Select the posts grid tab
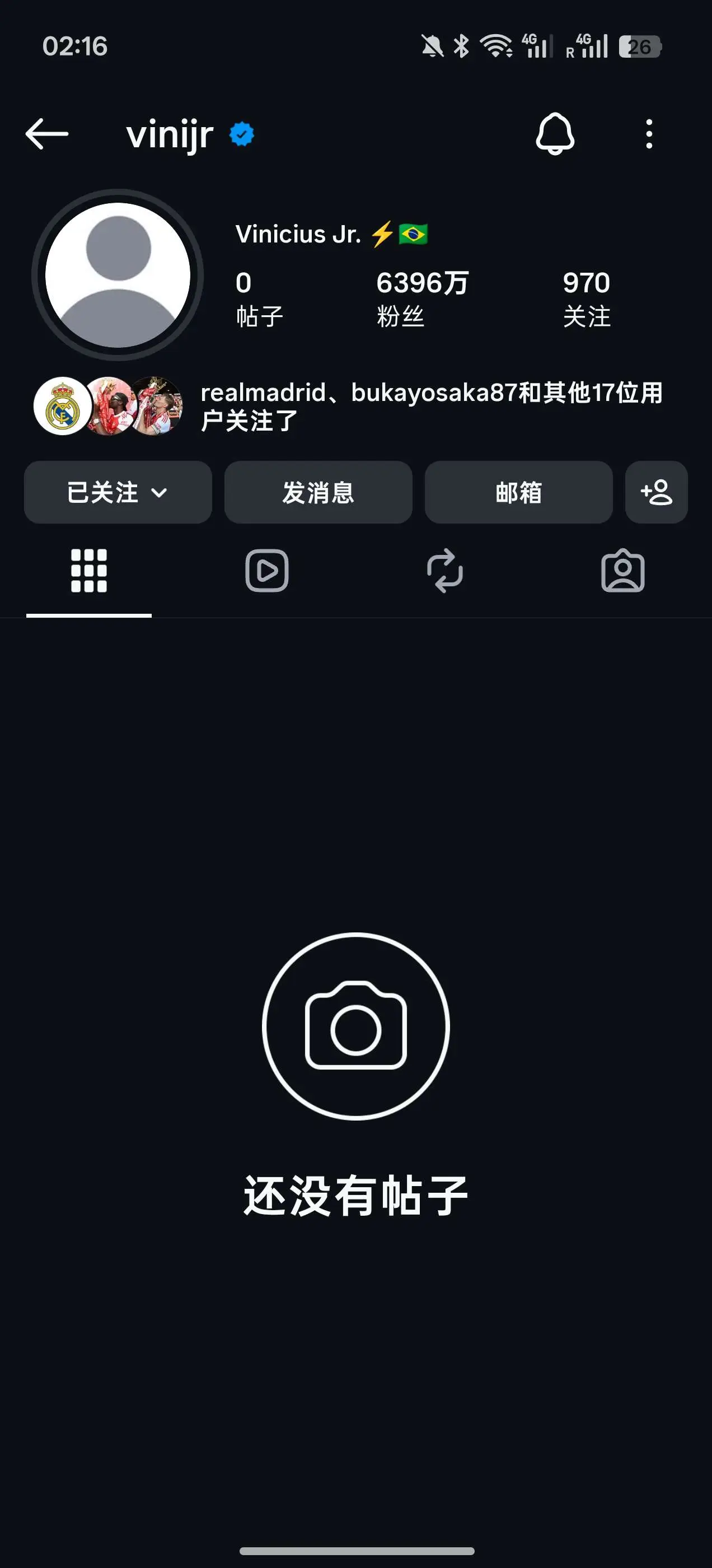Viewport: 712px width, 1568px height. [x=89, y=571]
